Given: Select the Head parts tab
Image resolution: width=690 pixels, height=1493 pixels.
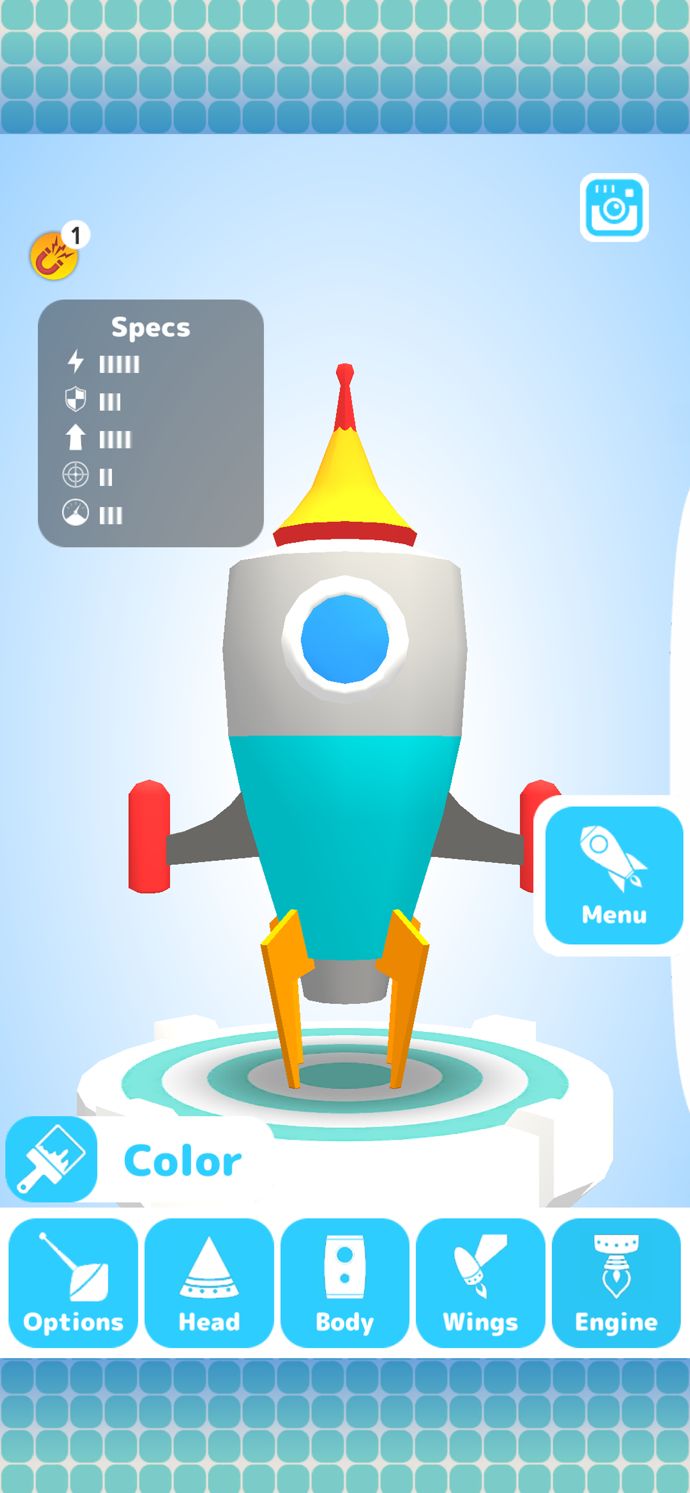Looking at the screenshot, I should 209,1283.
